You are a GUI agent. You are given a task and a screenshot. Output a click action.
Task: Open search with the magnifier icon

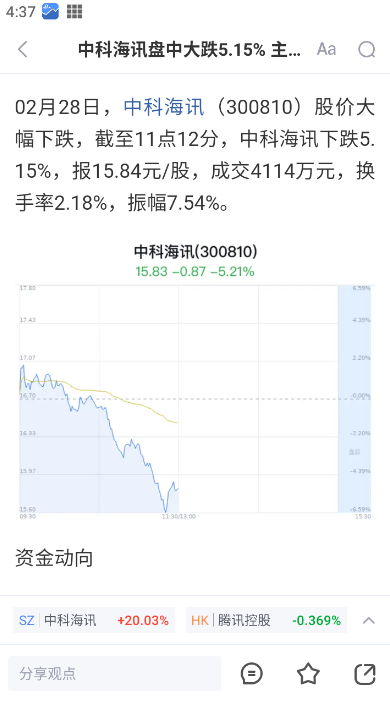click(366, 50)
